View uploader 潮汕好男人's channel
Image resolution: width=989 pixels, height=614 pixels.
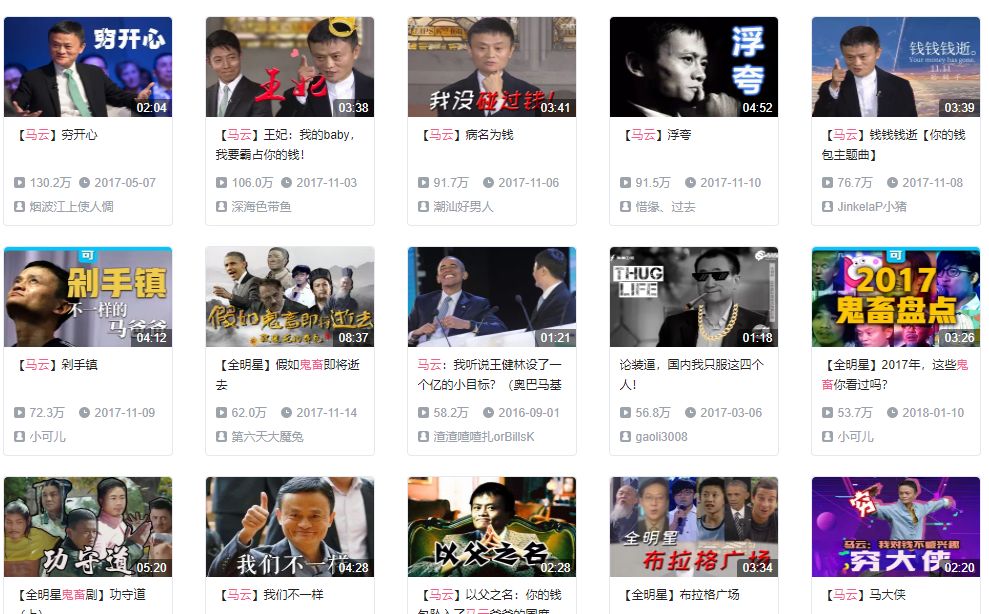[x=463, y=207]
